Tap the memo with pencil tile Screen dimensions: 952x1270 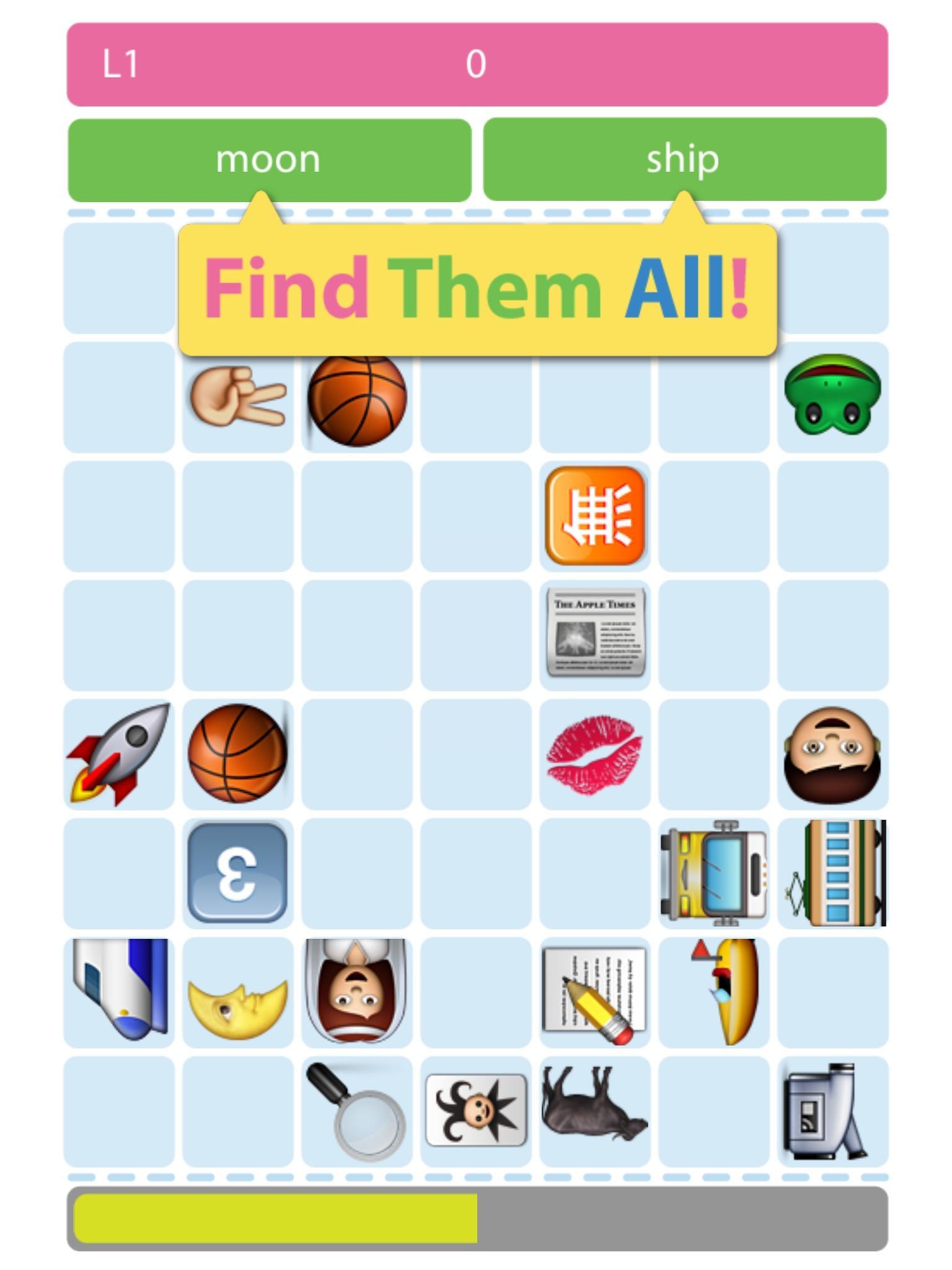click(594, 994)
